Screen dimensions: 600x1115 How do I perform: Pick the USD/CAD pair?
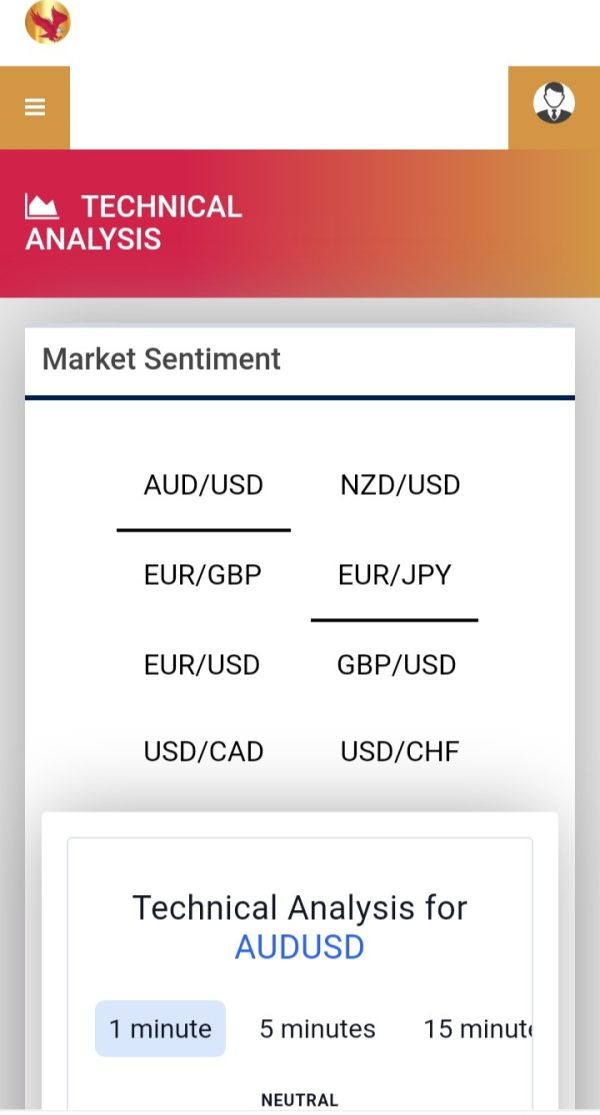point(203,752)
